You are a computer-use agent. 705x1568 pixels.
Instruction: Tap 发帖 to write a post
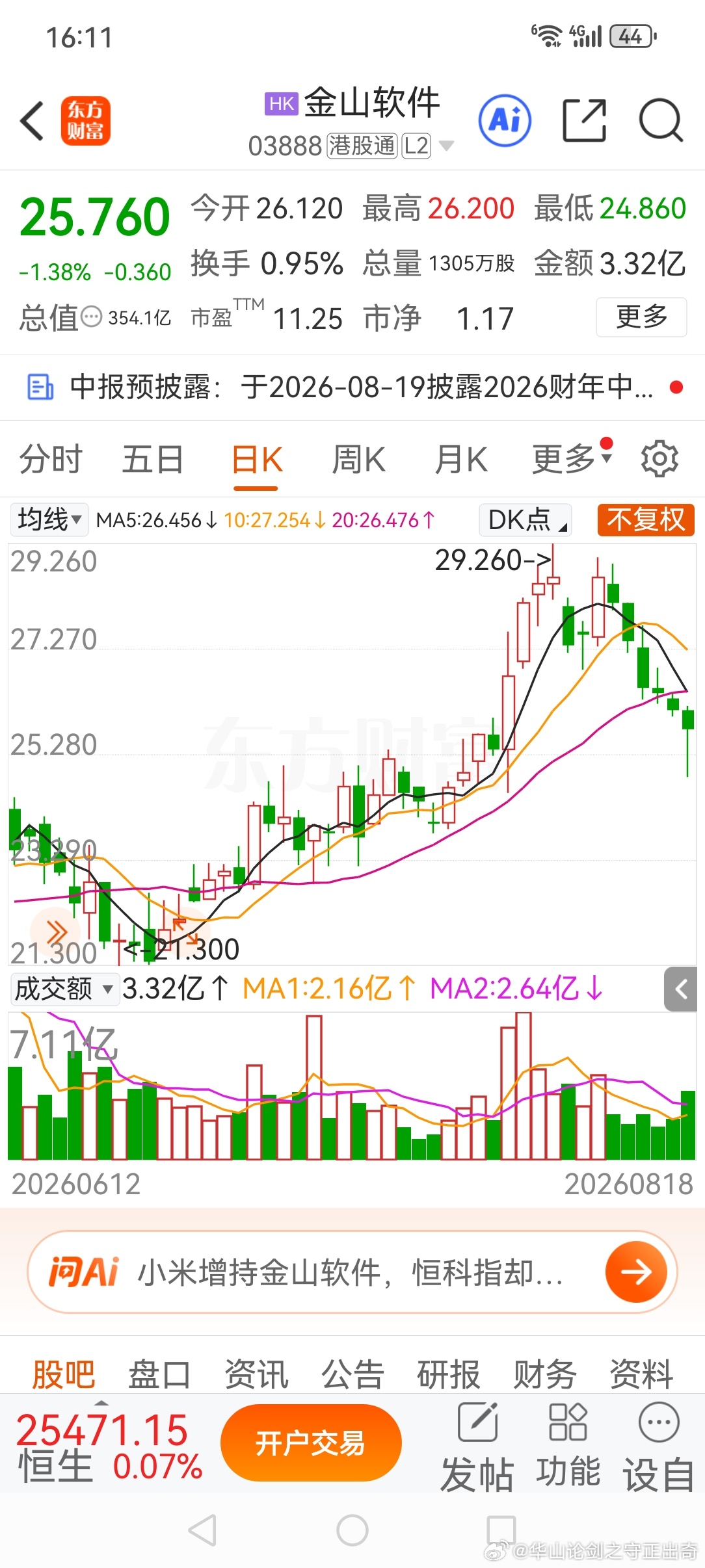coord(477,1448)
